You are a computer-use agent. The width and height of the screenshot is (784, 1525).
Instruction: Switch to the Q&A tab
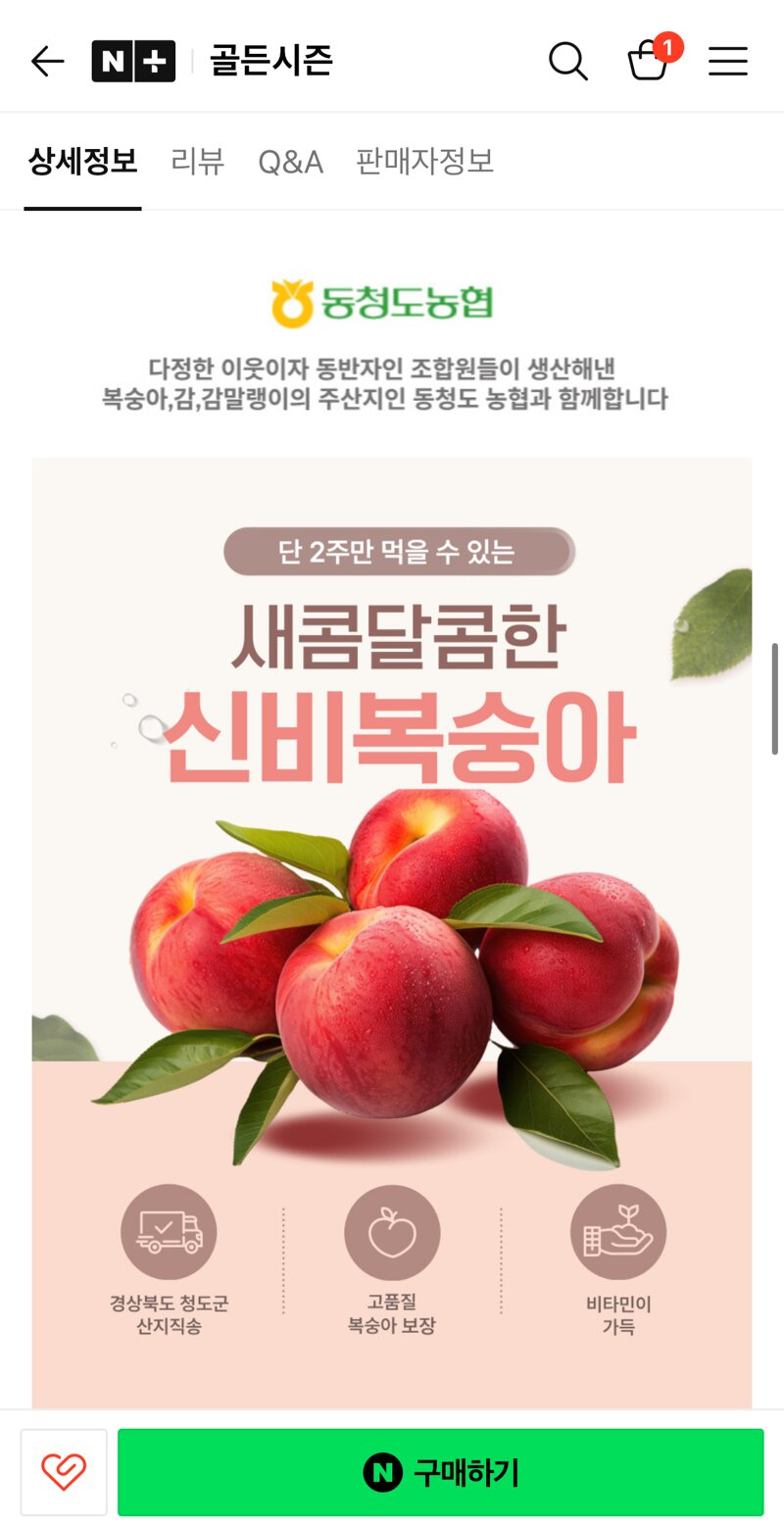tap(291, 162)
